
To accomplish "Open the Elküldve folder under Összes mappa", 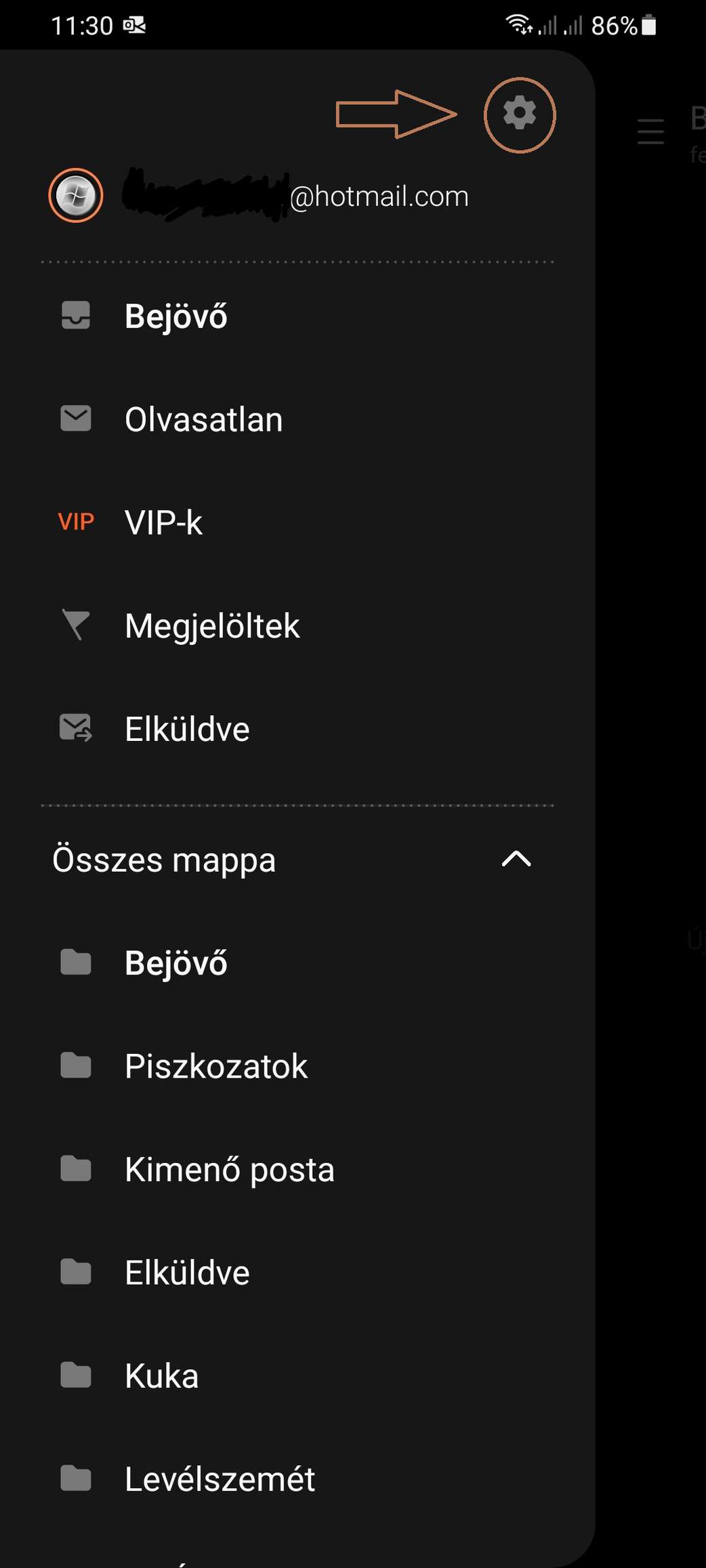I will tap(297, 1272).
